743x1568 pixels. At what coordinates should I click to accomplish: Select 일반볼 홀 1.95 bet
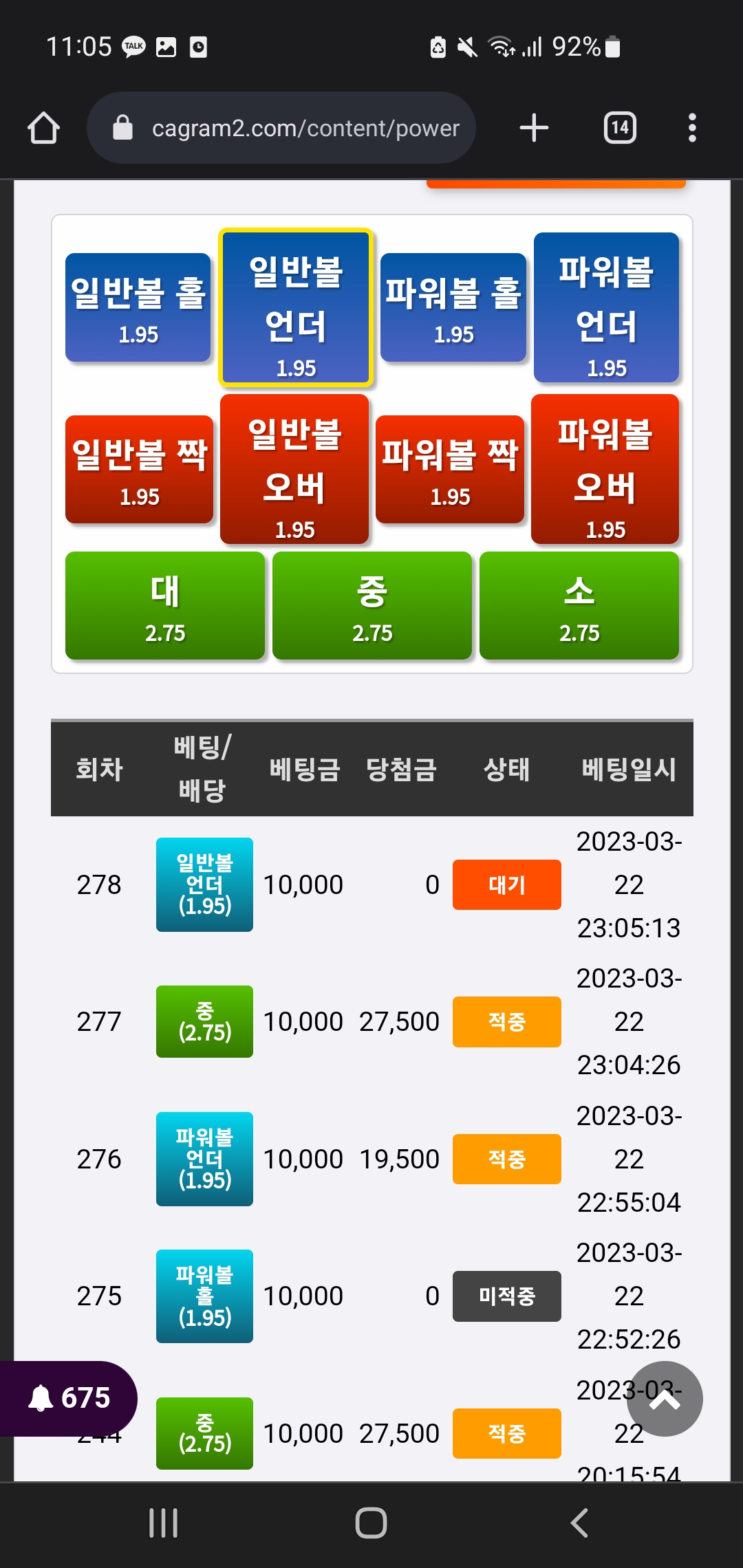[x=138, y=307]
